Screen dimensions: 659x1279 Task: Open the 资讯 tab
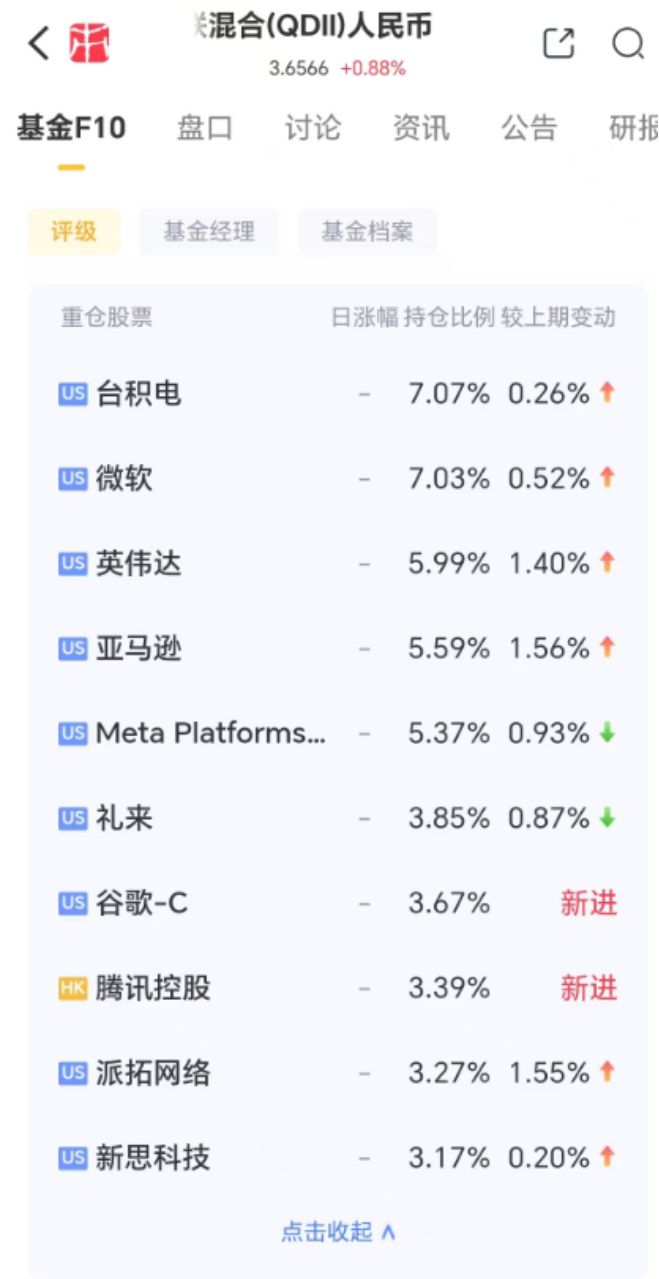420,128
